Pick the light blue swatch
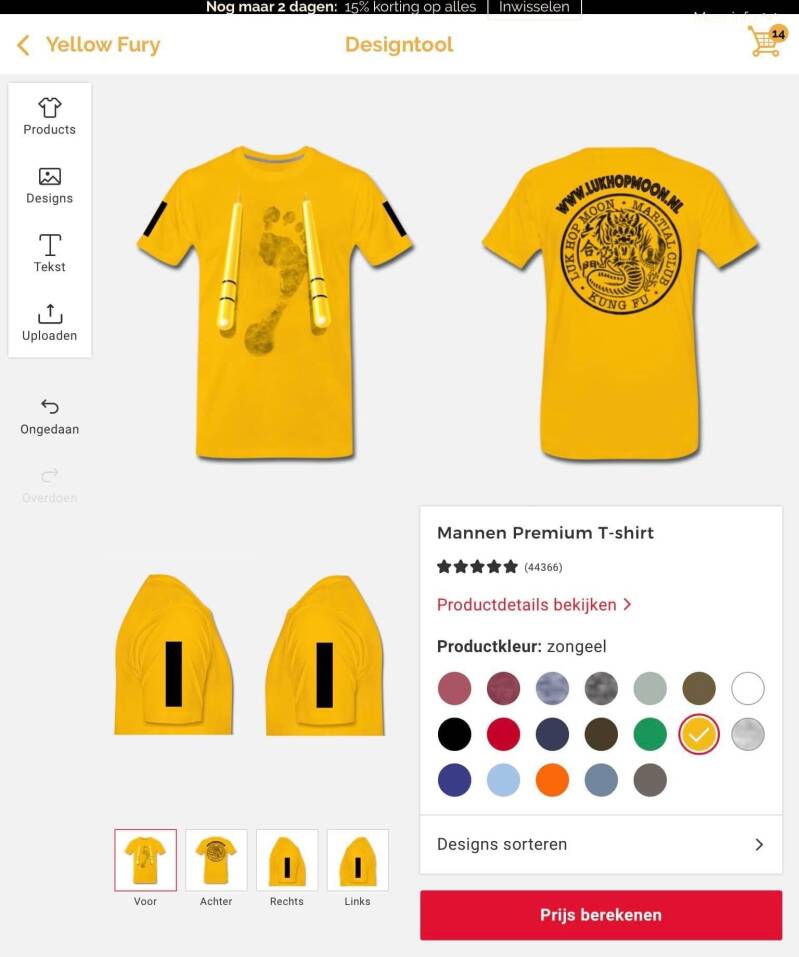Viewport: 799px width, 957px height. coord(503,780)
